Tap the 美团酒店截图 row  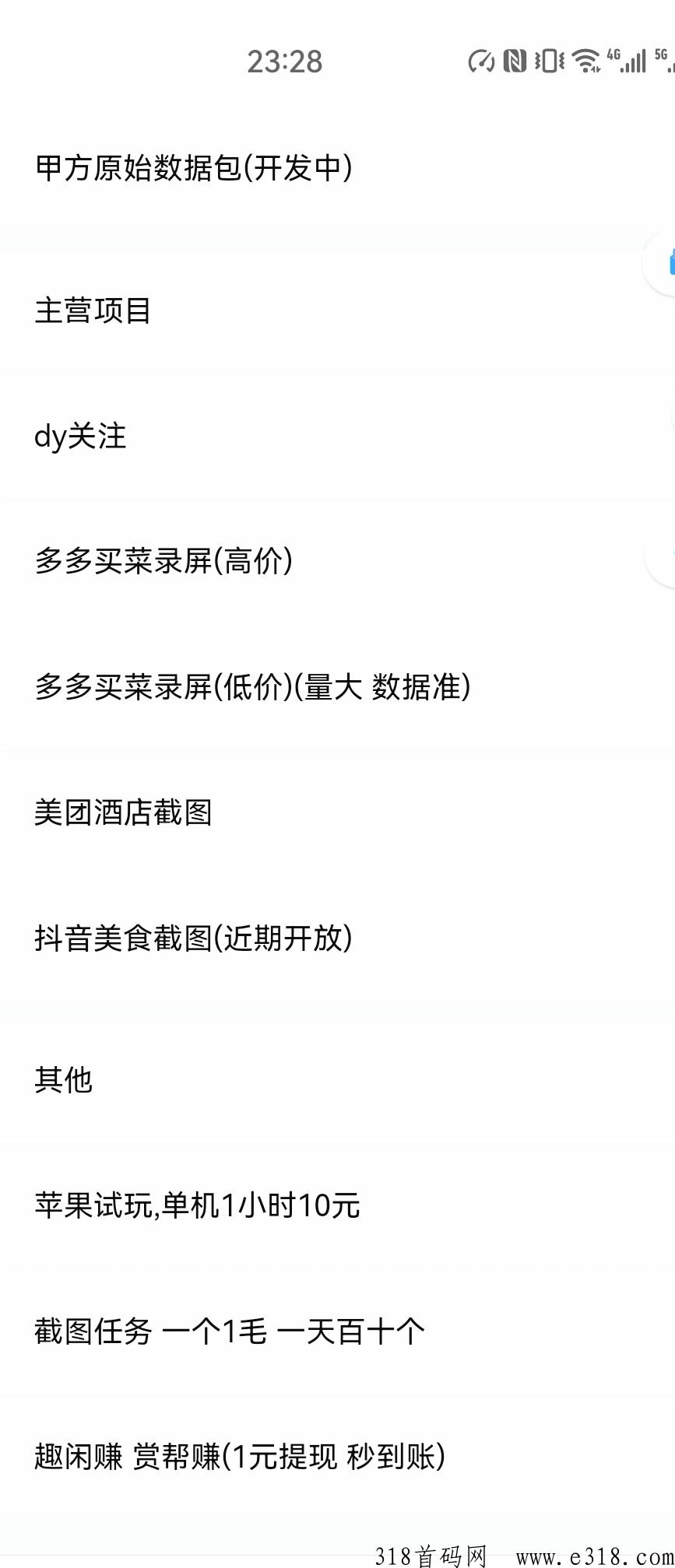pos(125,812)
